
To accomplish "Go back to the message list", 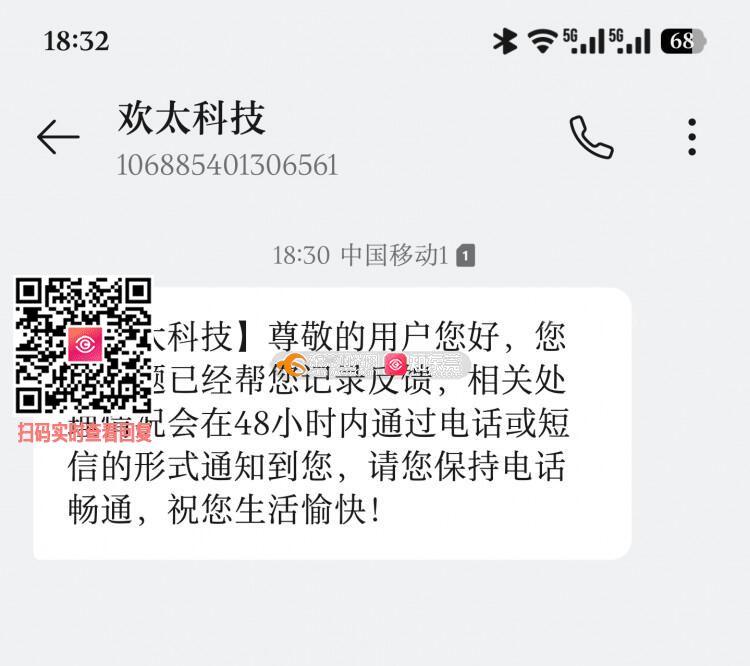I will pyautogui.click(x=58, y=137).
